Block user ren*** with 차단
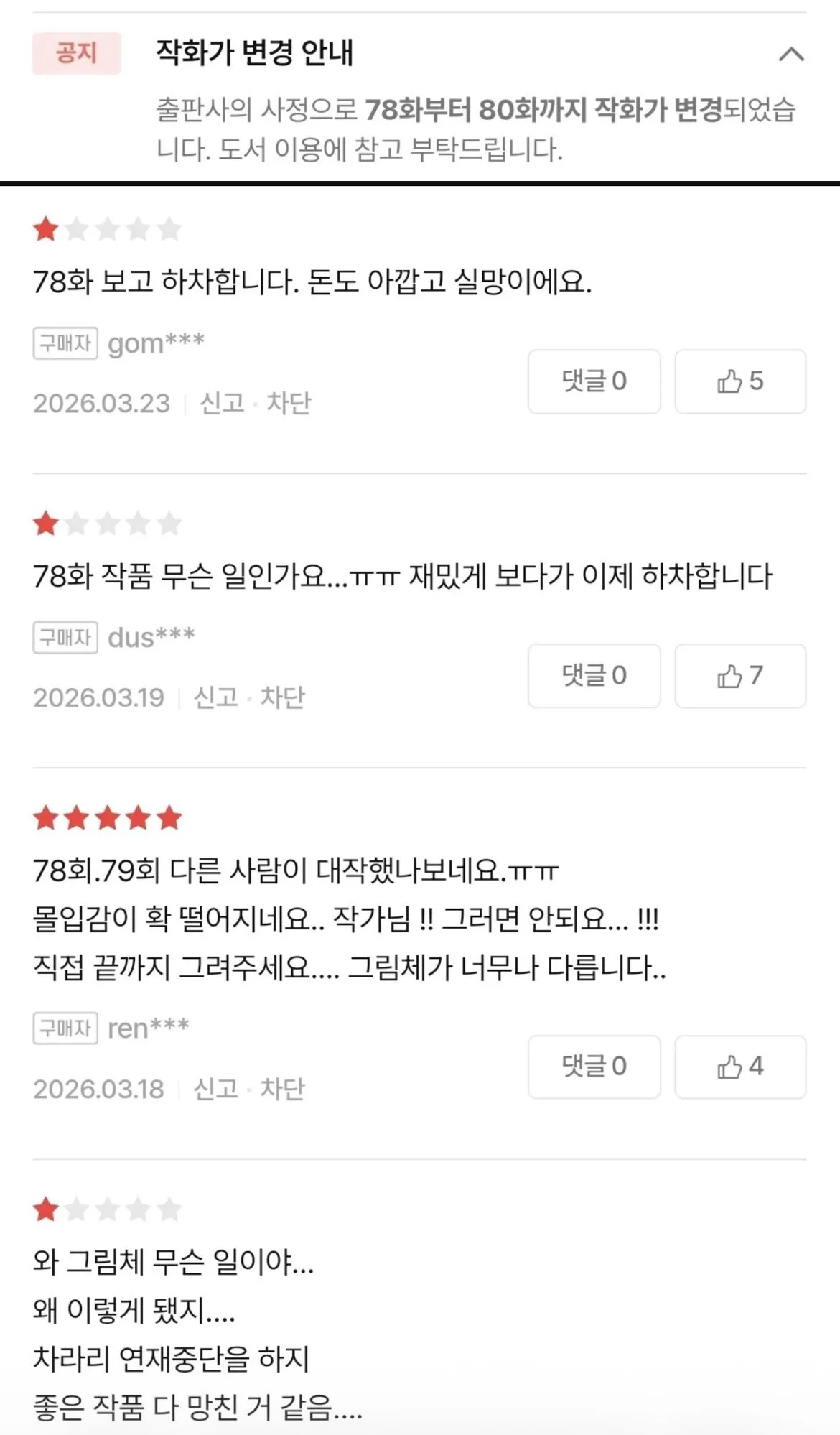This screenshot has height=1435, width=840. click(282, 1089)
